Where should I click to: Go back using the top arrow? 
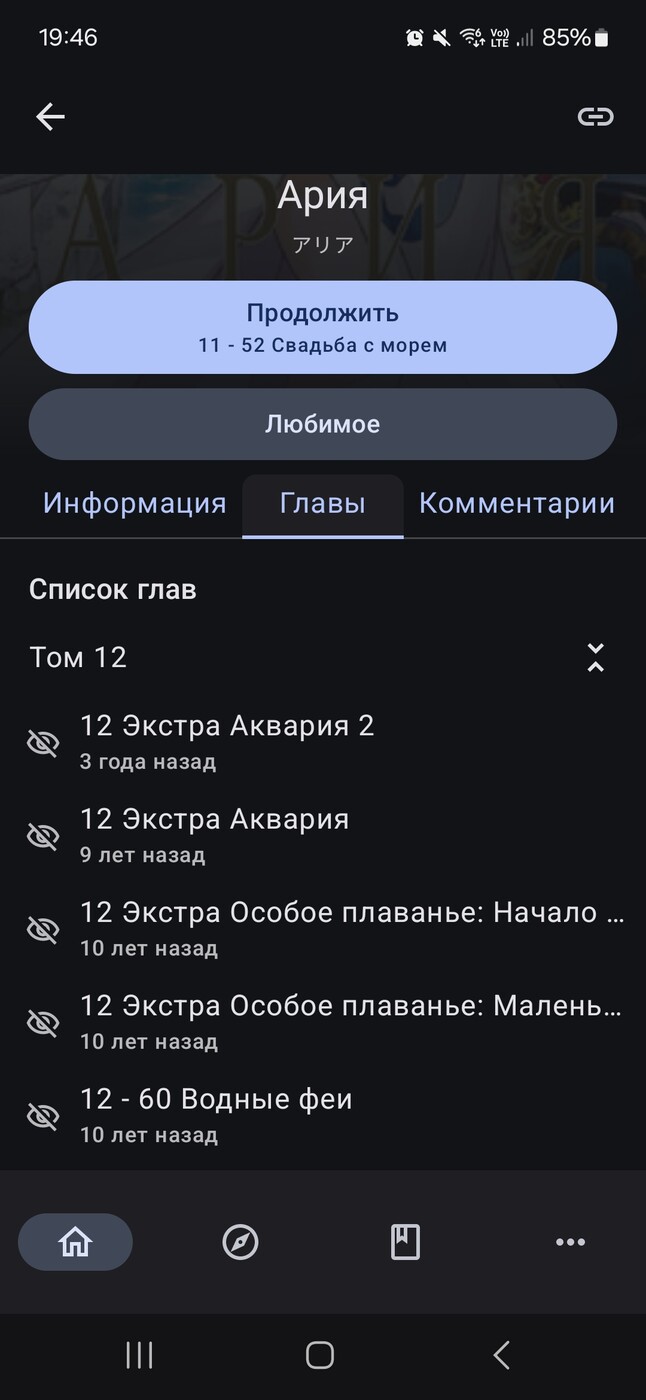50,117
